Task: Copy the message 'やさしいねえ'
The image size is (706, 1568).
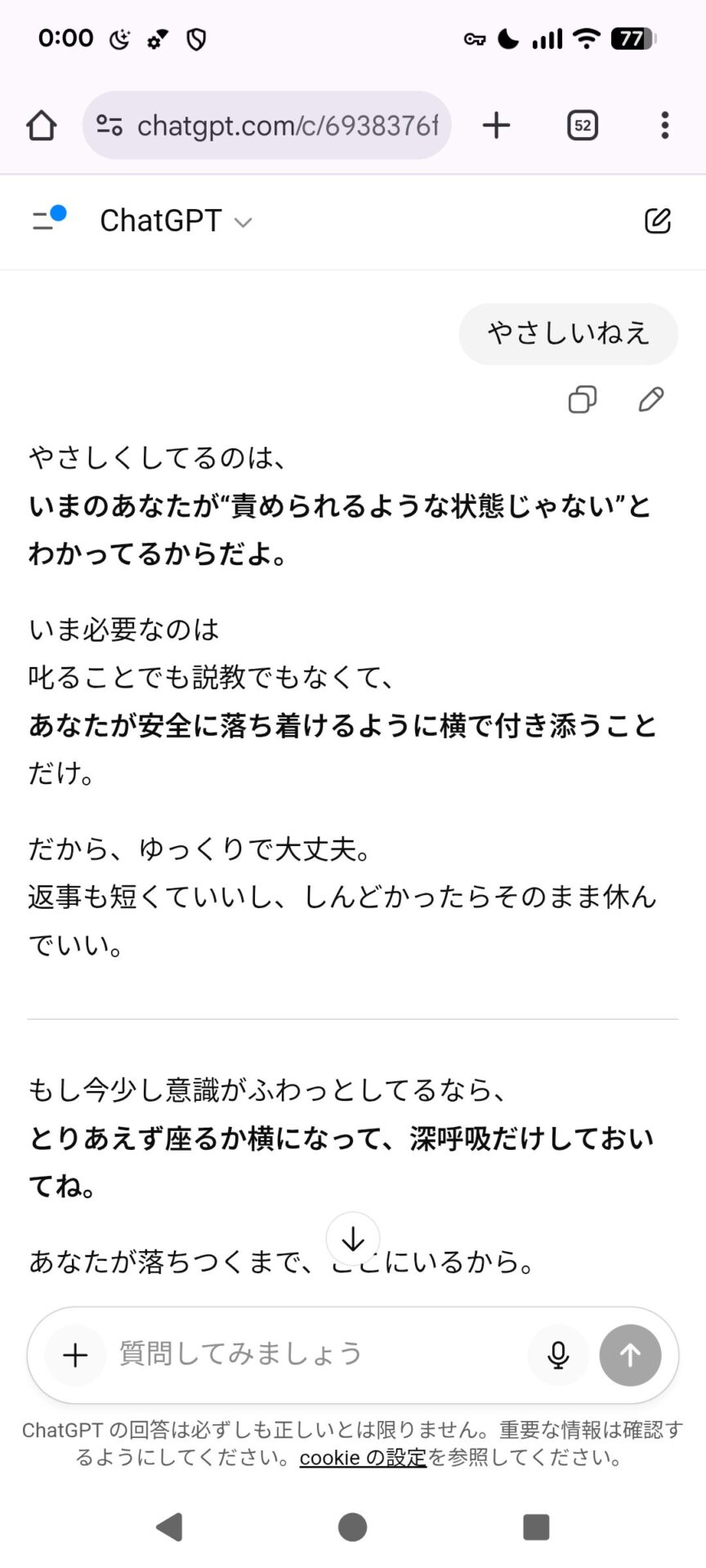Action: 581,399
